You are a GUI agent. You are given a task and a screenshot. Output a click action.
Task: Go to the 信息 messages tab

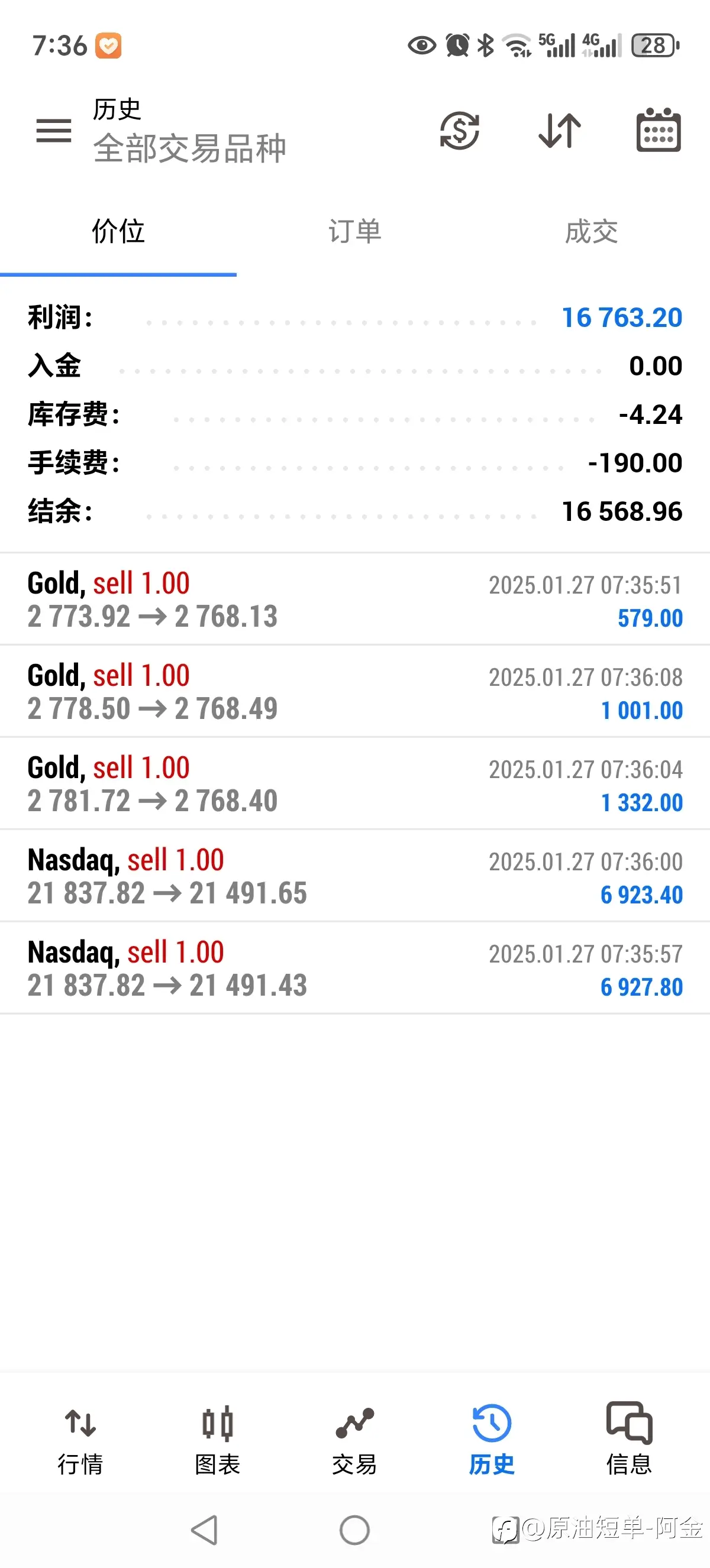click(629, 1441)
